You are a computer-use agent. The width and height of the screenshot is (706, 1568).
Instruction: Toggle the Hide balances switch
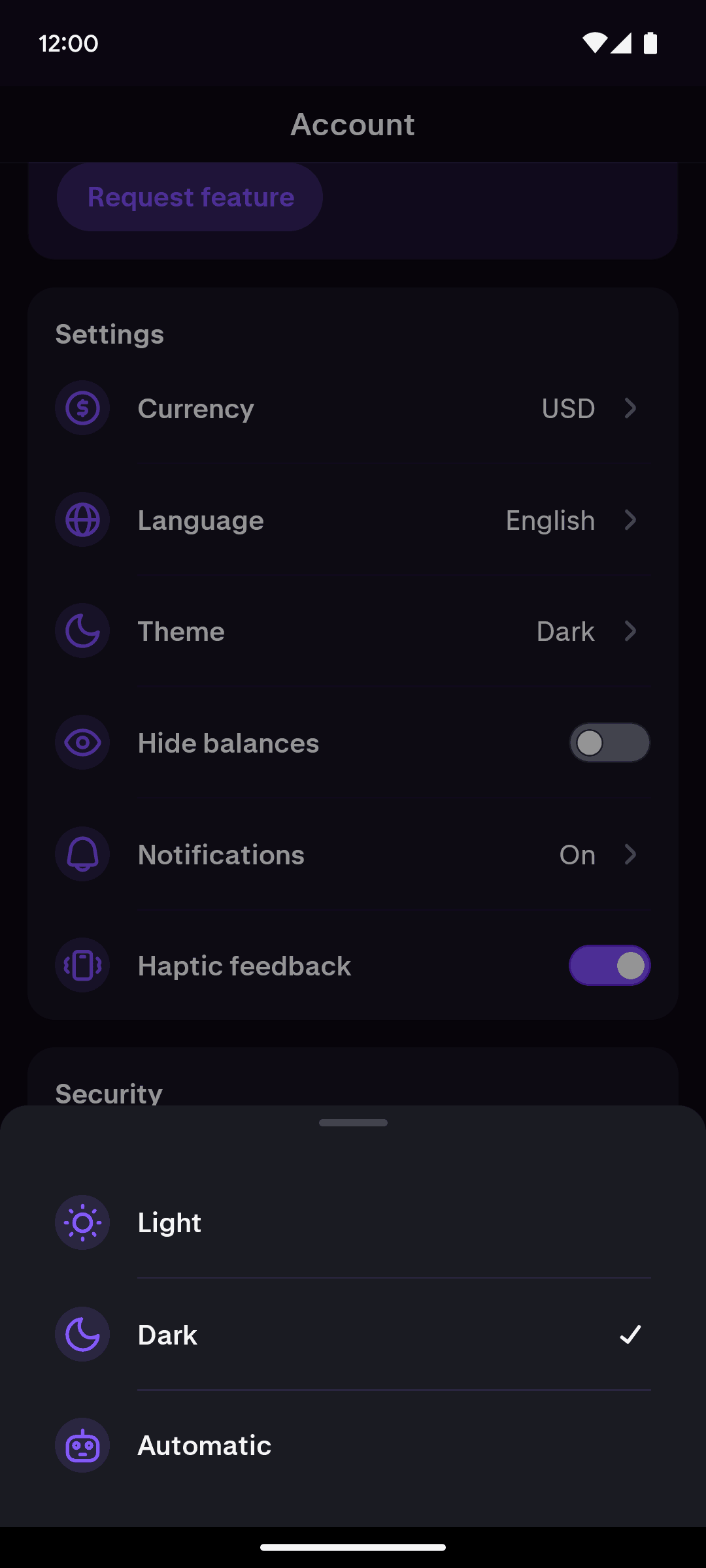609,743
